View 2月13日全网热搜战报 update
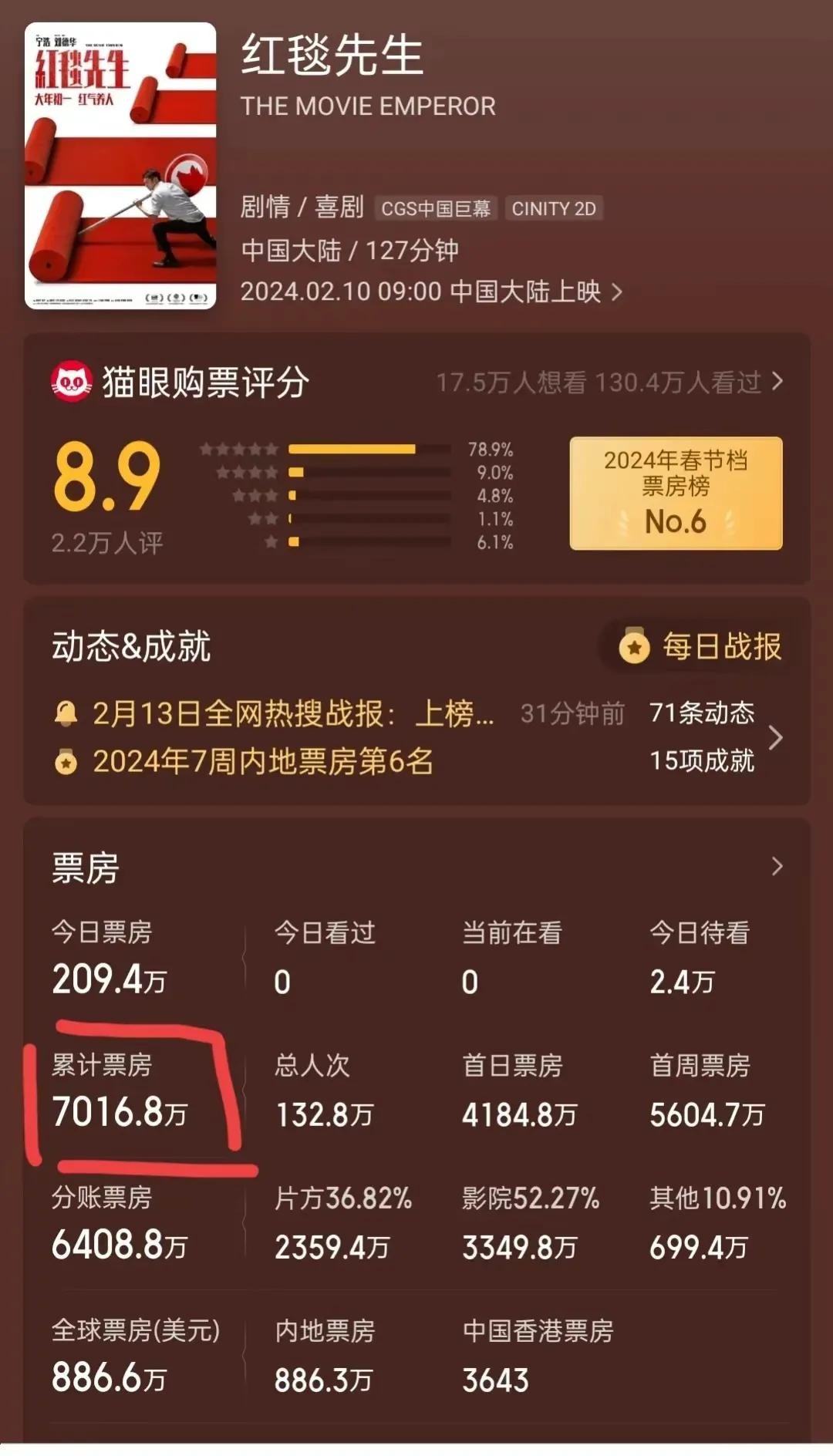This screenshot has width=833, height=1456. click(293, 714)
